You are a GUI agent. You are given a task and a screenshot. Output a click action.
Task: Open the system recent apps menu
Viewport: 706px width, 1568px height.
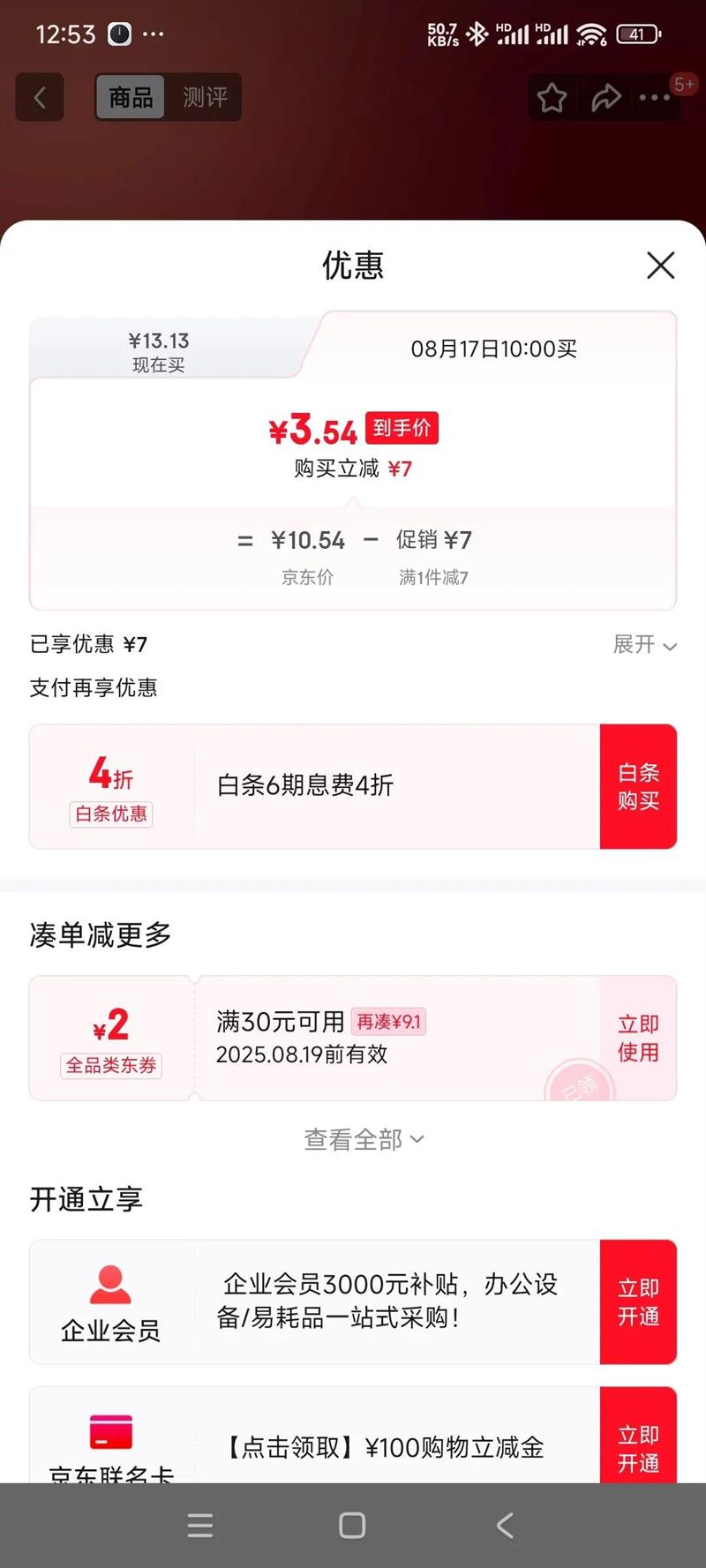[x=200, y=1526]
